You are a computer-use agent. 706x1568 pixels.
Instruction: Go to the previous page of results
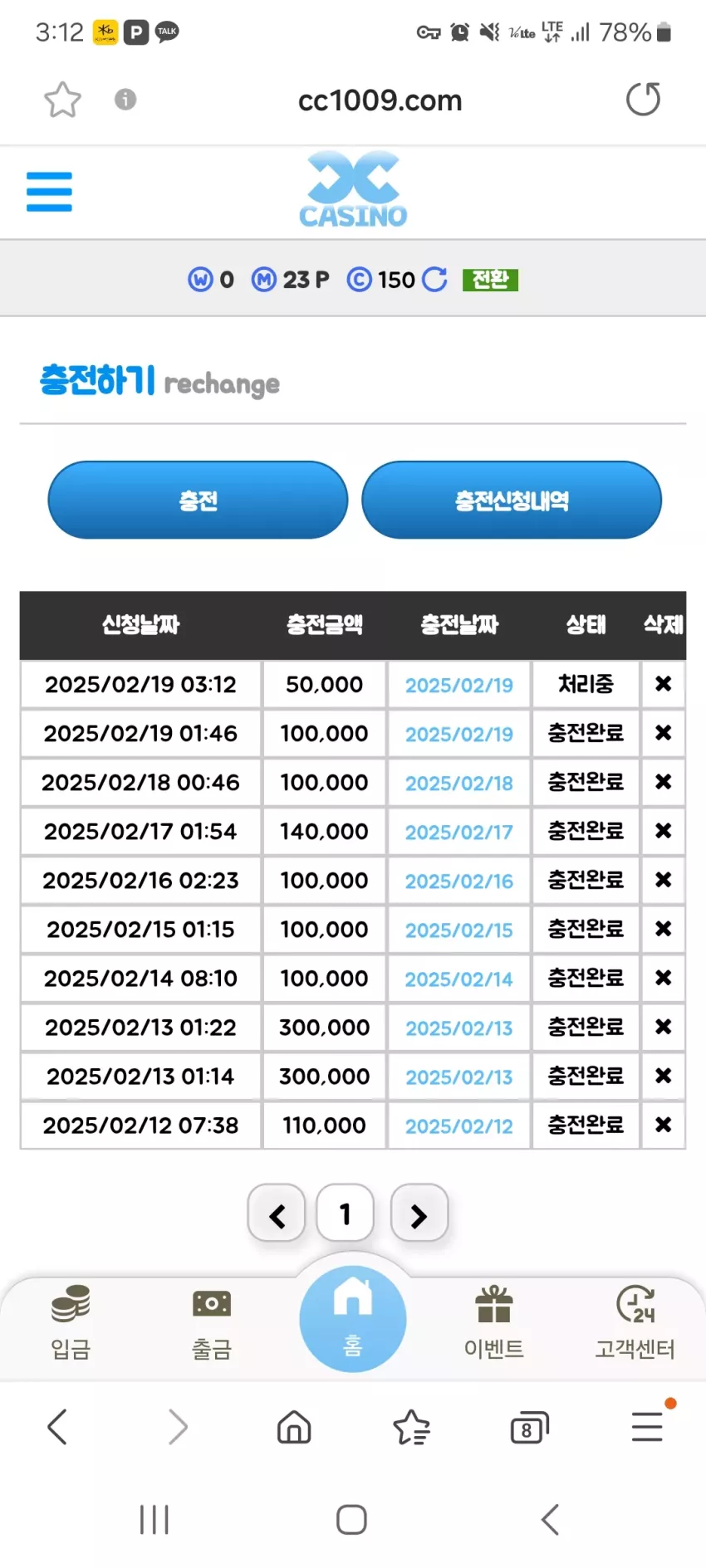click(x=277, y=1215)
